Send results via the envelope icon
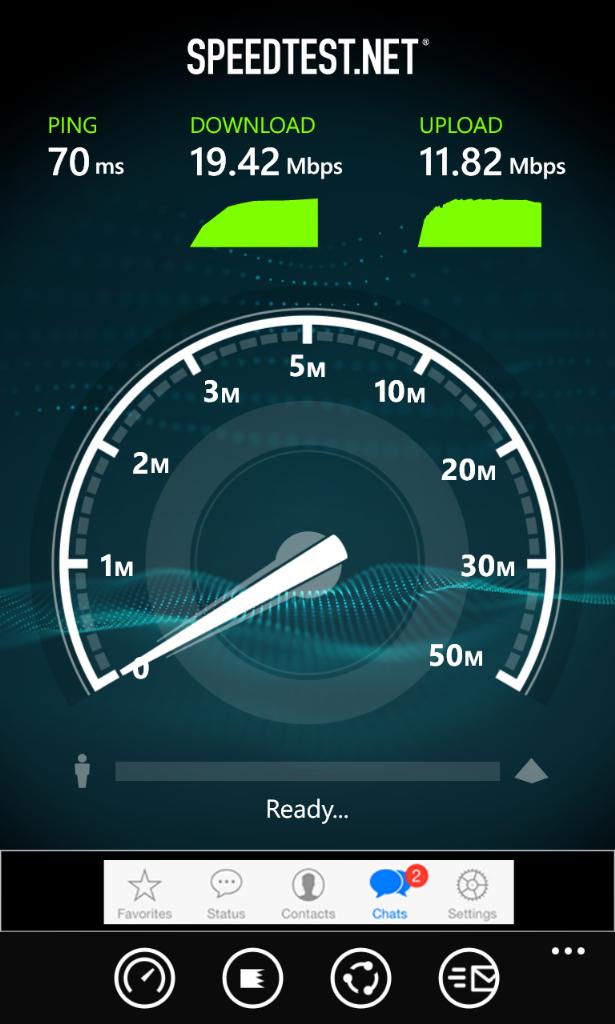Screen dimensions: 615x1024 (469, 978)
